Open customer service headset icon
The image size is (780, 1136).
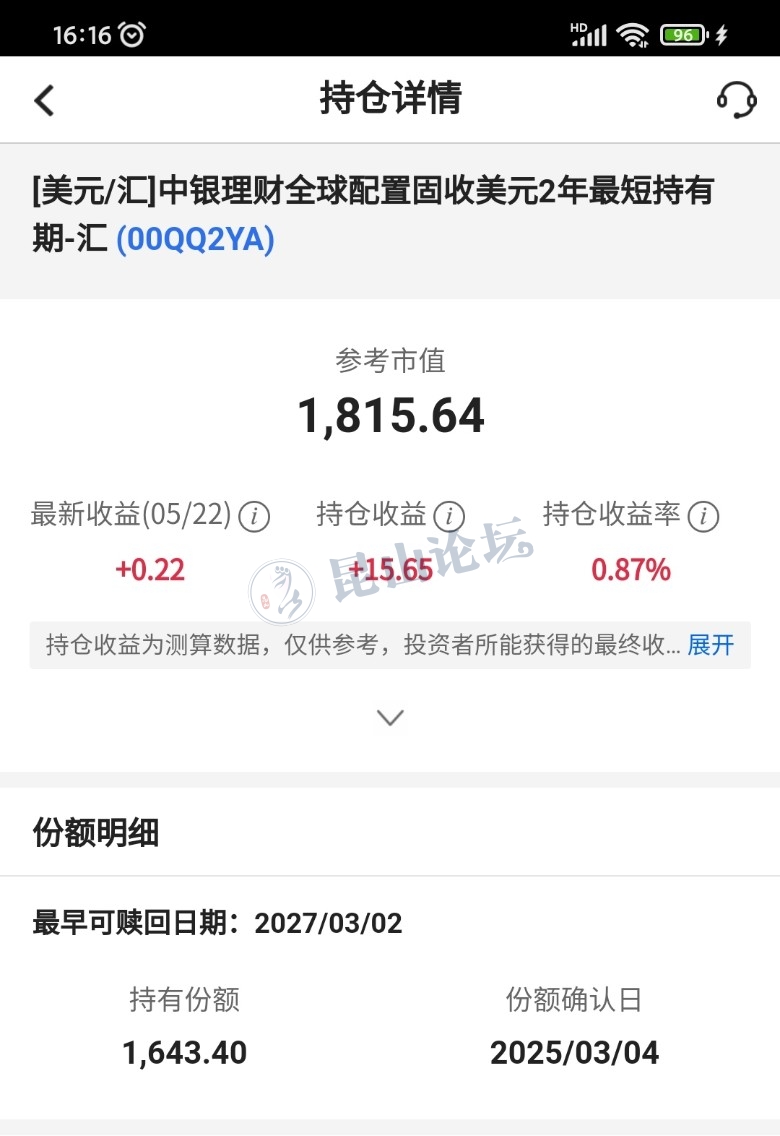(x=736, y=100)
